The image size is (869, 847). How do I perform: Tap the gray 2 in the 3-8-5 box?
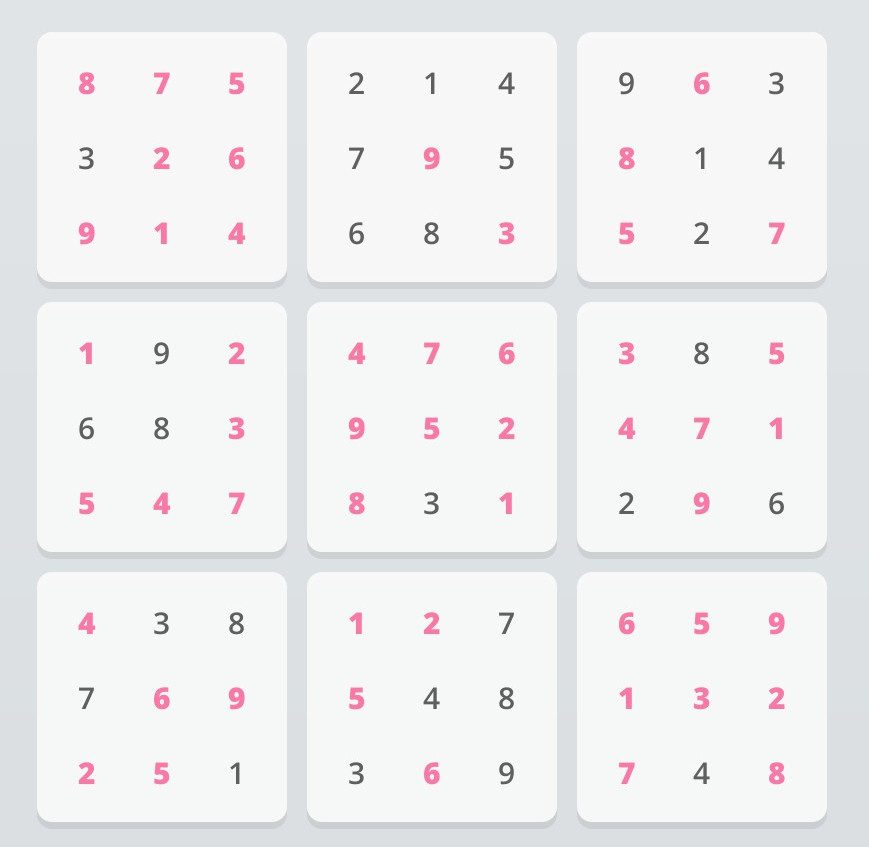coord(626,503)
